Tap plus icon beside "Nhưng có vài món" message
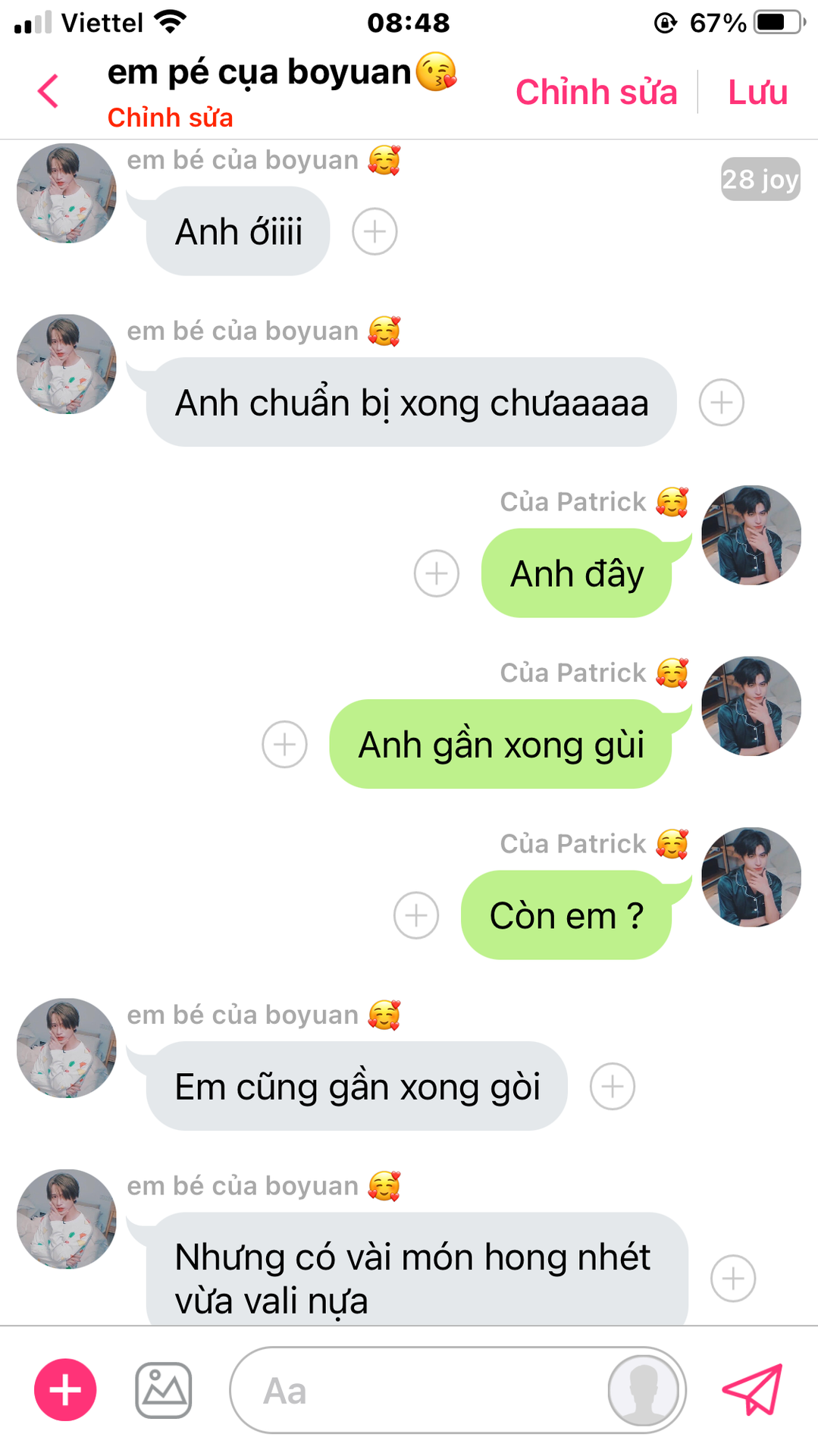Screen dimensions: 818x1456 click(x=732, y=1279)
